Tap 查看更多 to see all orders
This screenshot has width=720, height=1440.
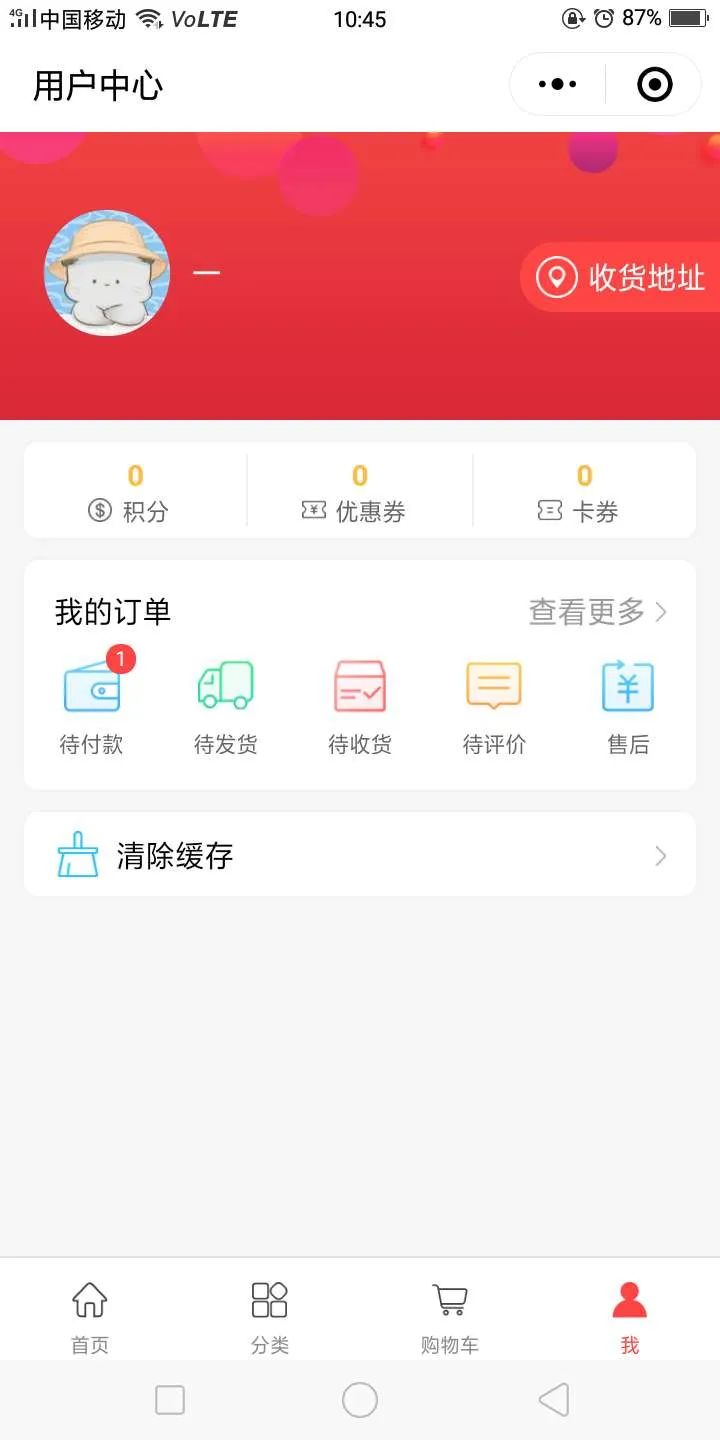coord(597,612)
